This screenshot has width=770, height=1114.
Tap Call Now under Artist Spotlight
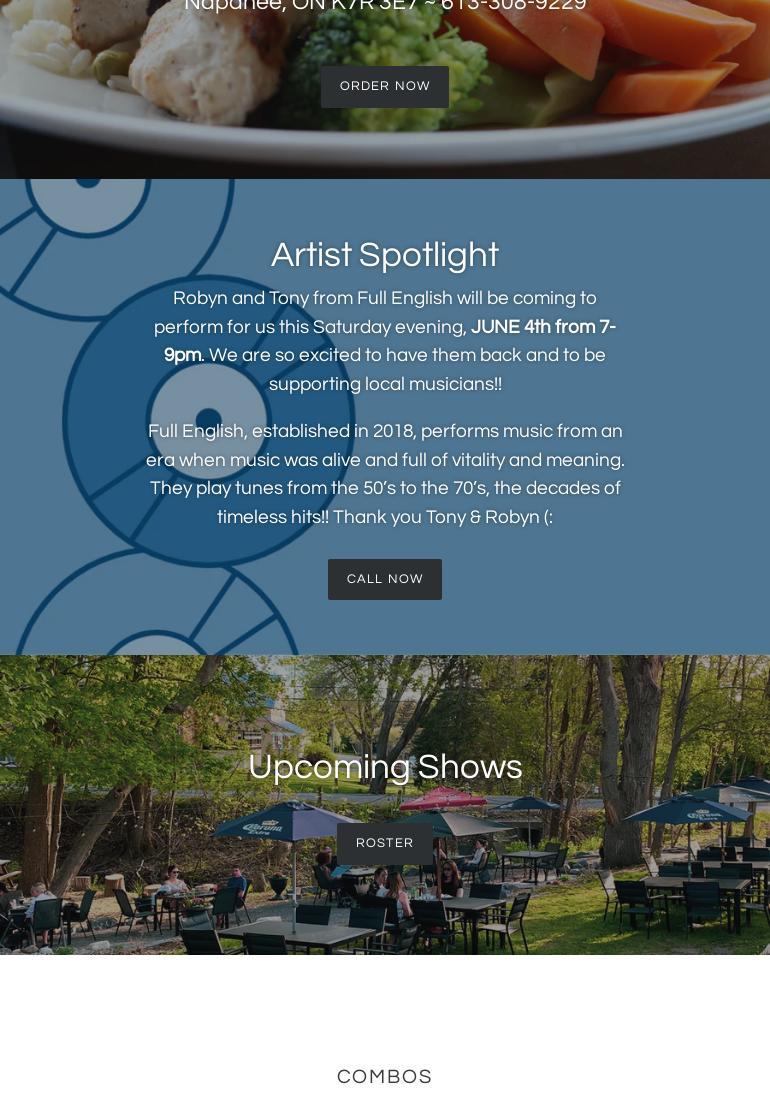pos(384,579)
